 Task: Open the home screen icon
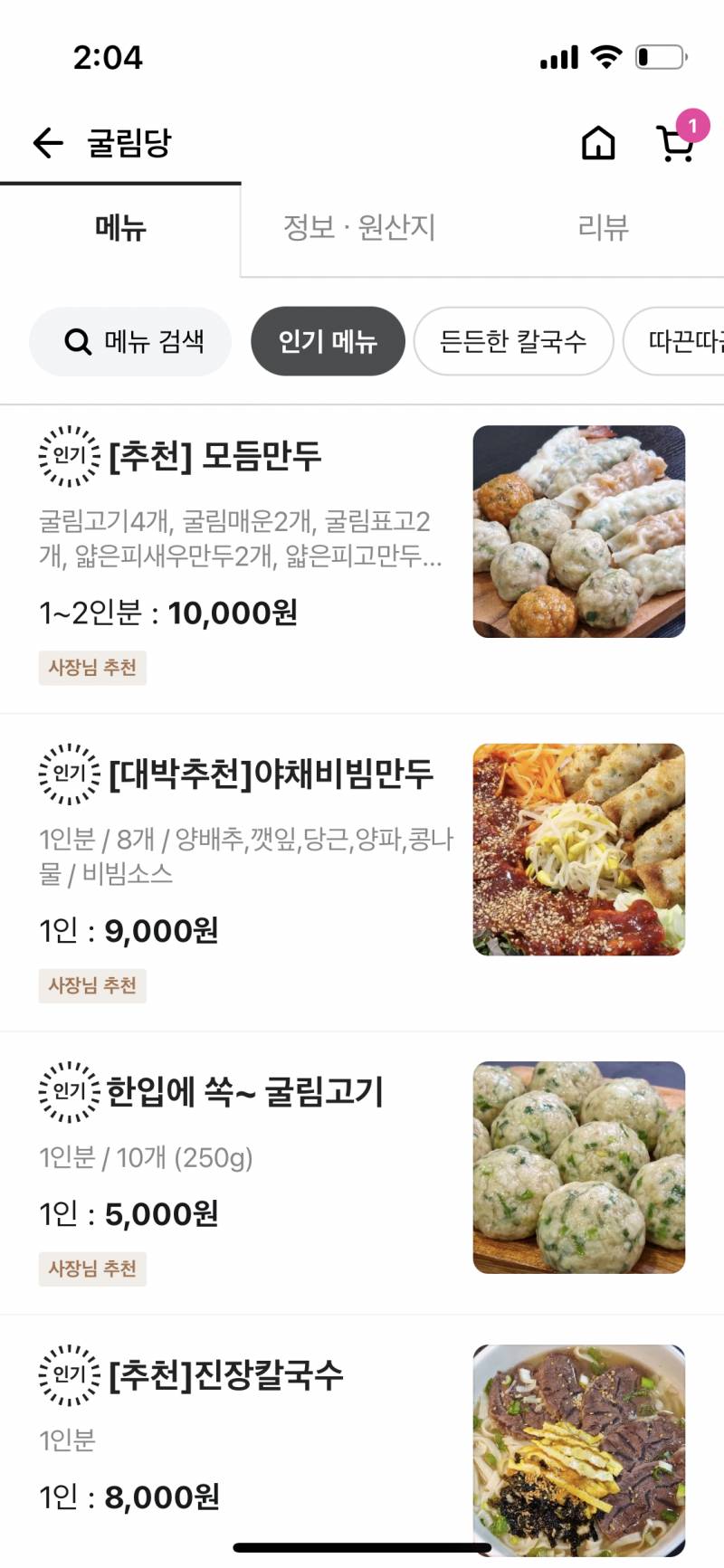click(597, 142)
